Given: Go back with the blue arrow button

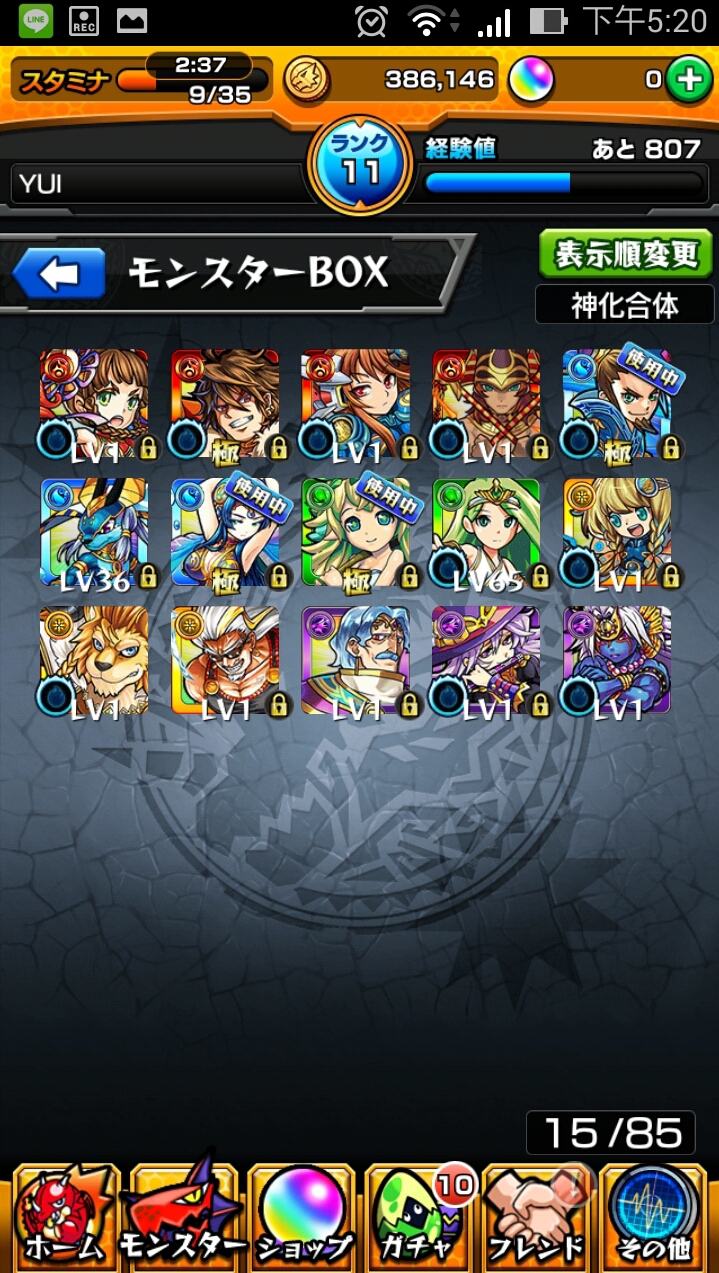Looking at the screenshot, I should coord(59,273).
